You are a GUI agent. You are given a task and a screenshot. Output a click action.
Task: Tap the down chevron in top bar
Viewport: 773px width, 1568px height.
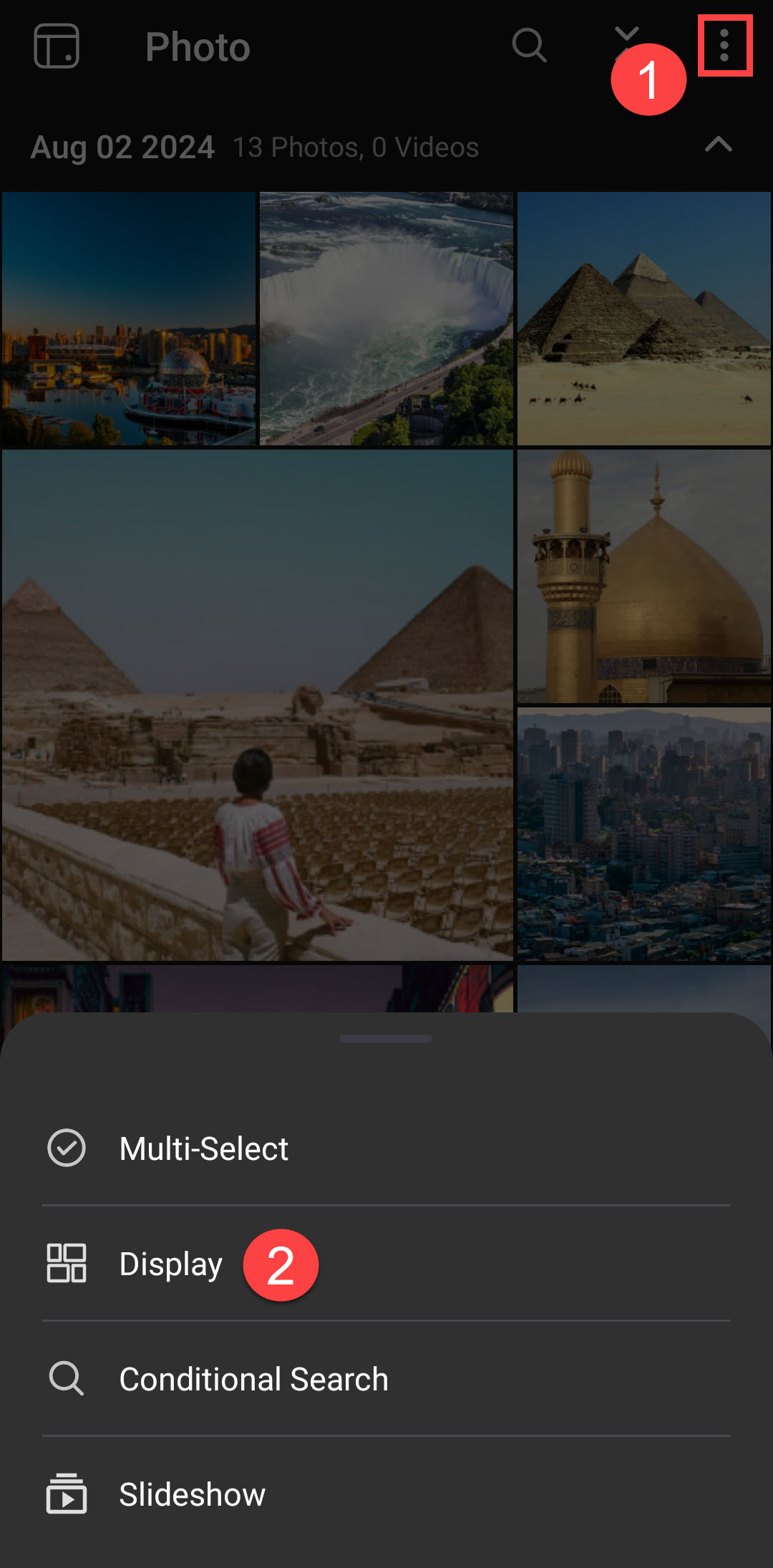pyautogui.click(x=627, y=34)
